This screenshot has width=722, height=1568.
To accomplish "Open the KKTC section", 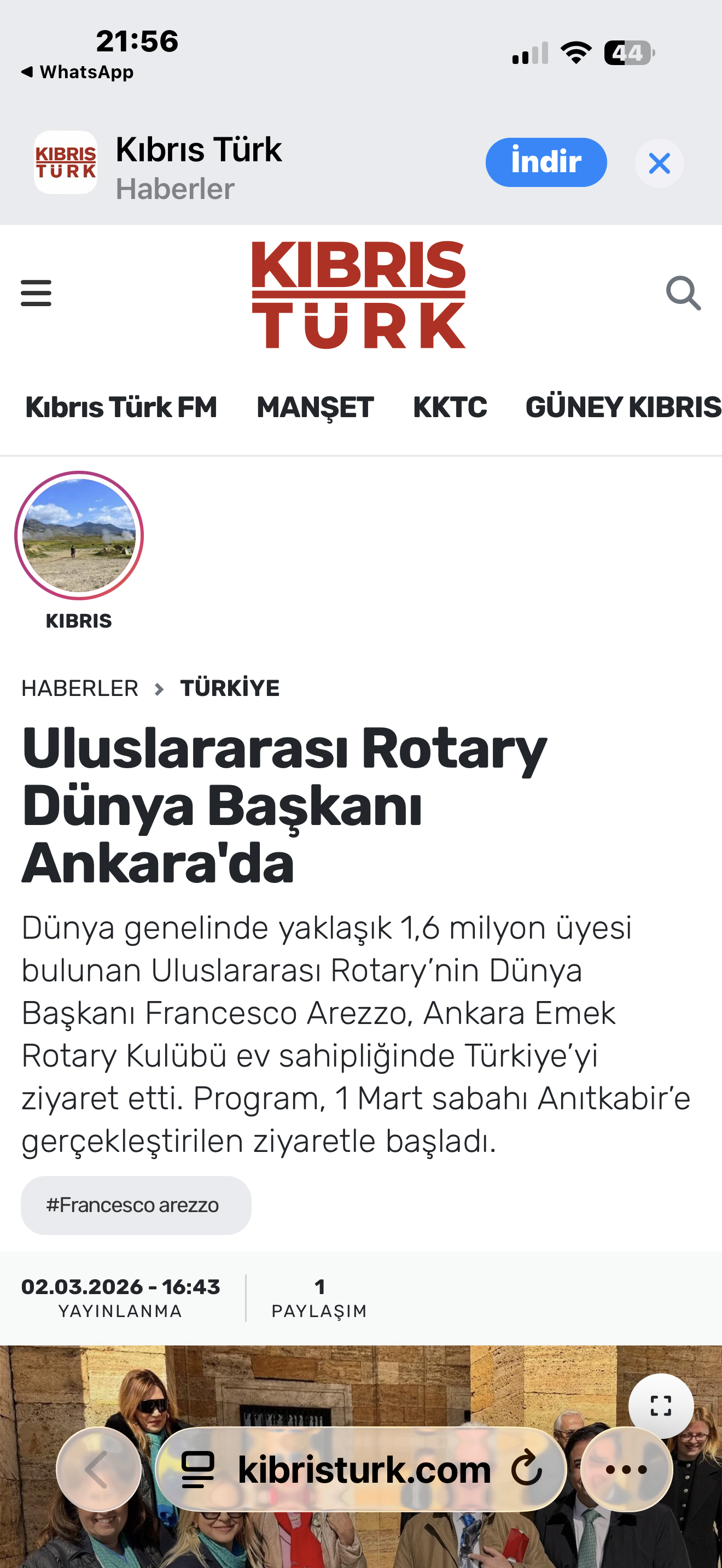I will [450, 407].
